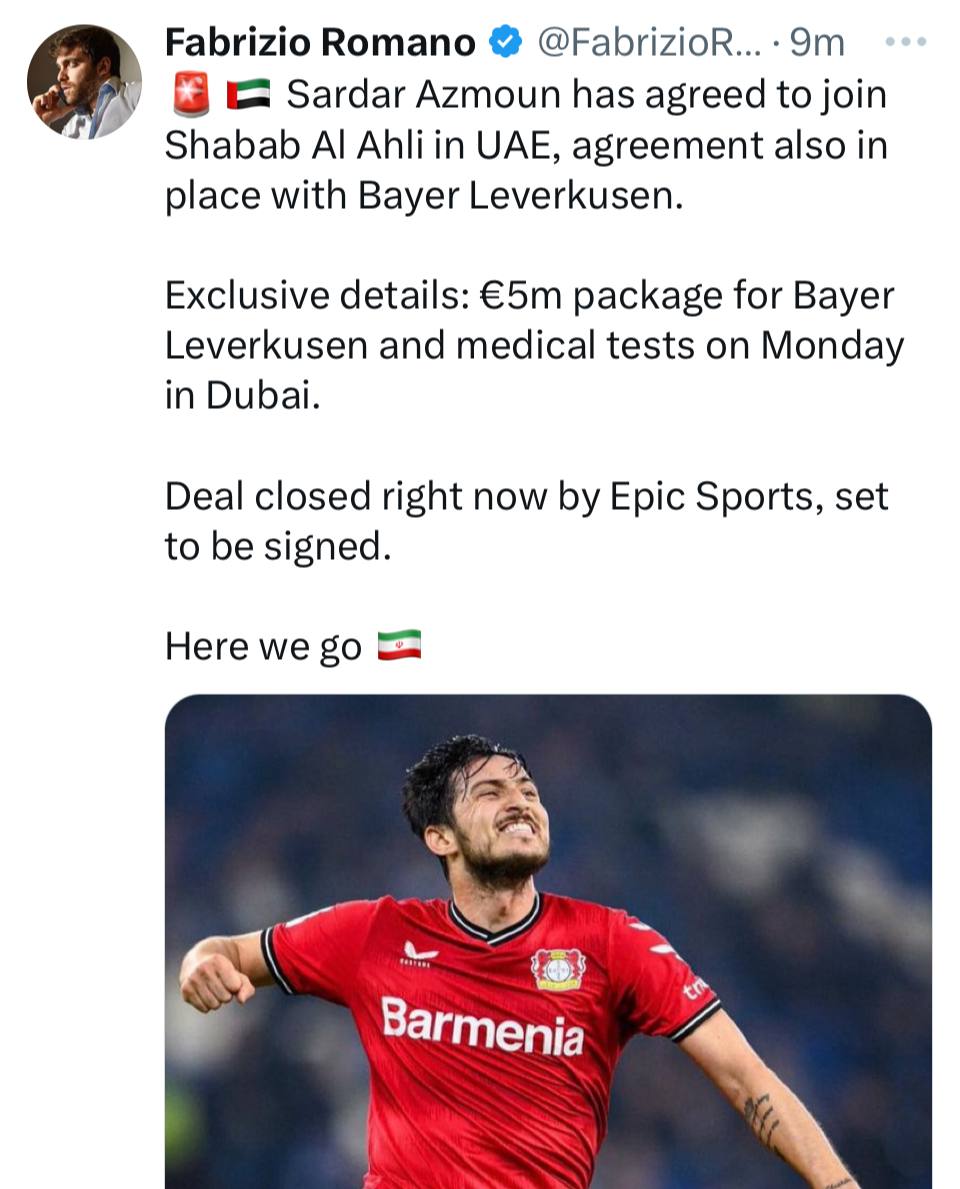Screen dimensions: 960x1189
Task: Open Fabrizio Romano's profile picture
Action: tap(84, 82)
